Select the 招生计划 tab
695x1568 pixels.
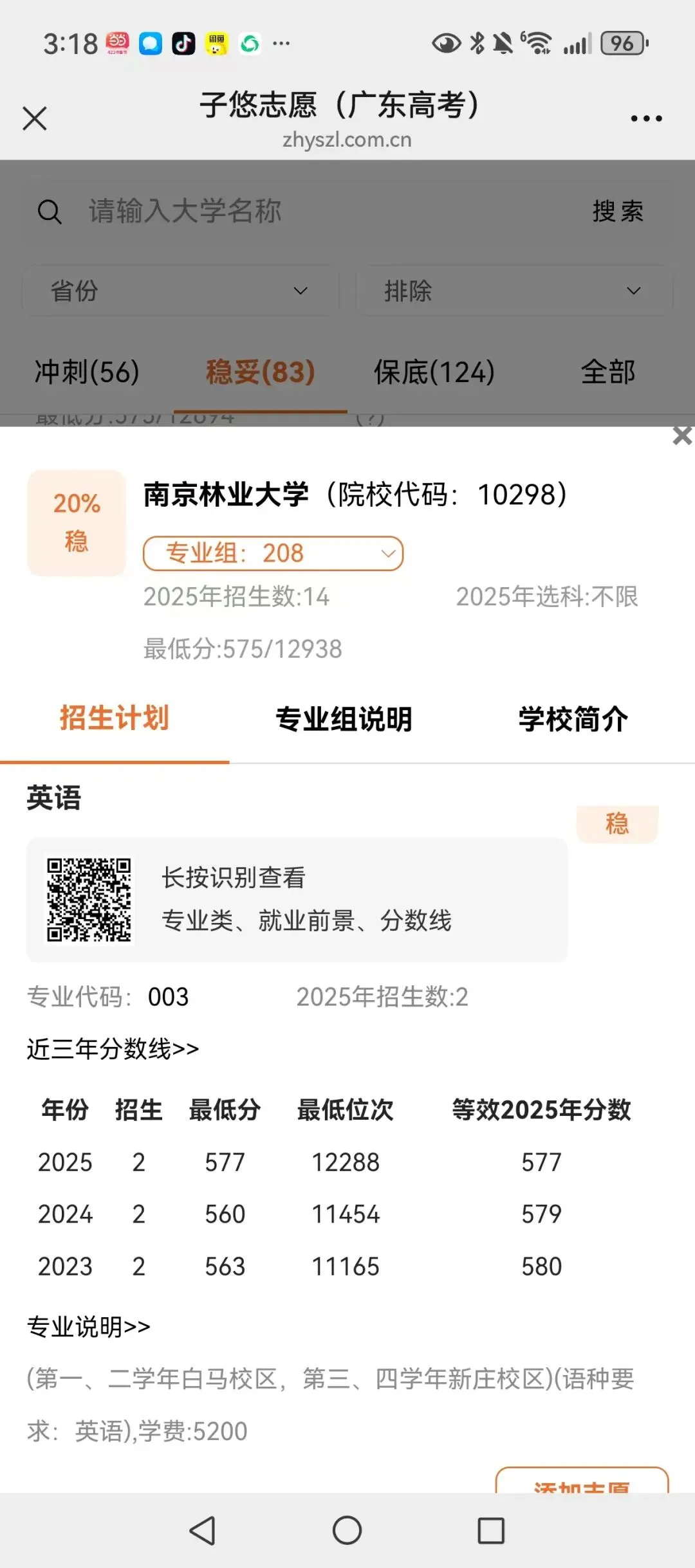(x=115, y=718)
